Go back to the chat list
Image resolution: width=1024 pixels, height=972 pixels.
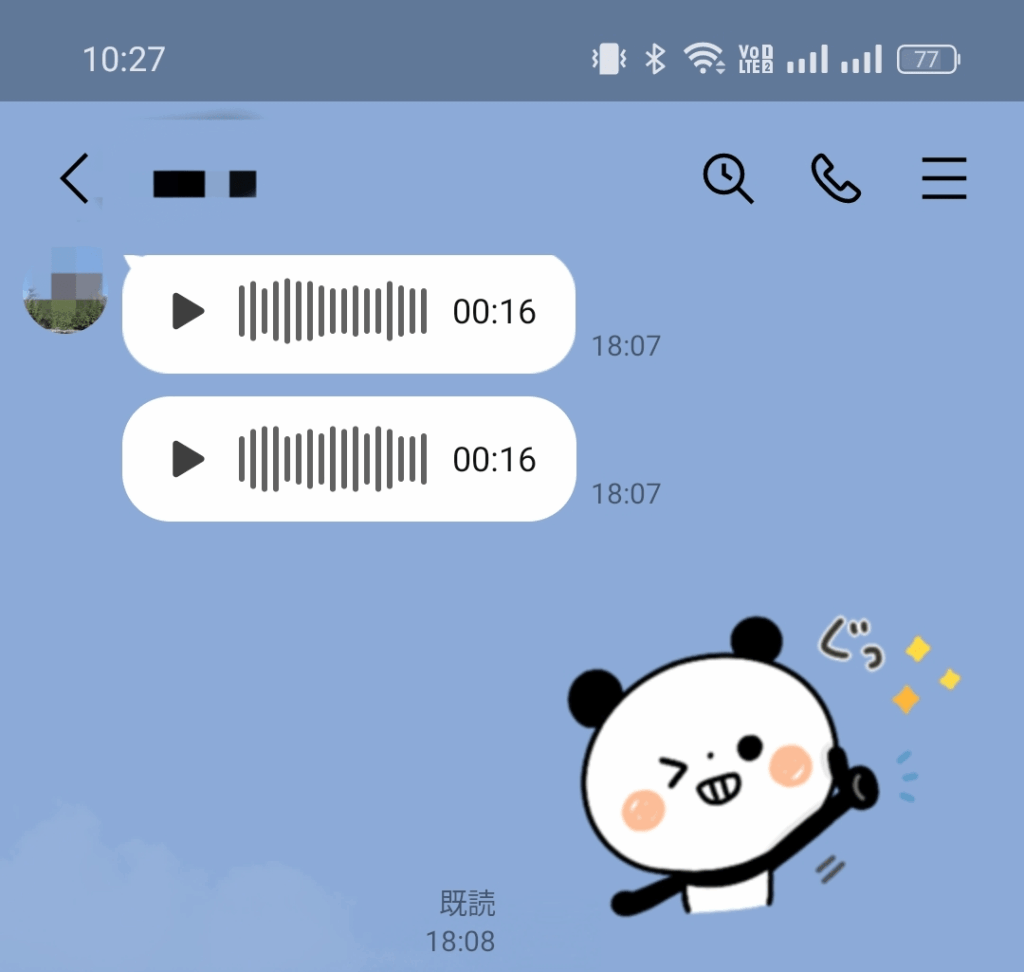(76, 180)
